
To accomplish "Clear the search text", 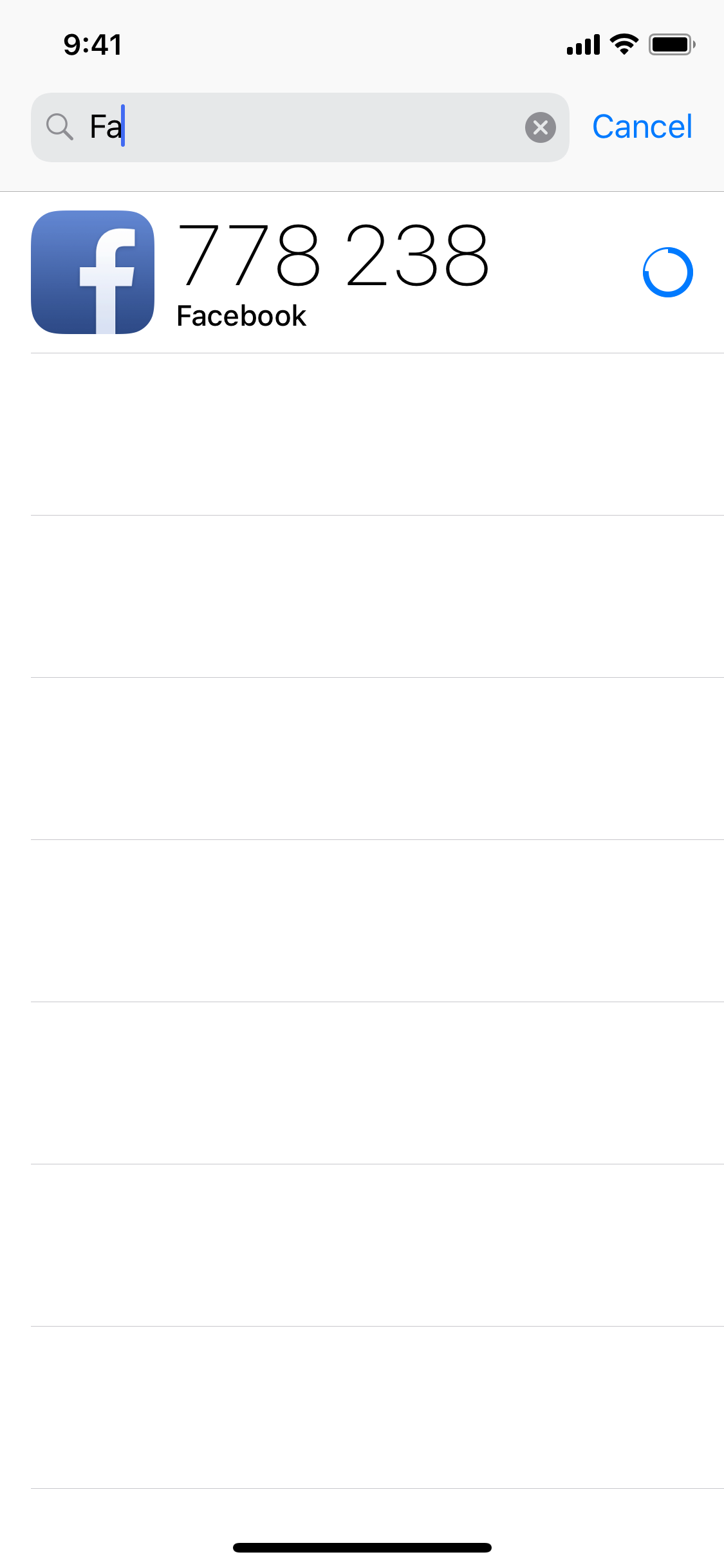I will coord(541,127).
